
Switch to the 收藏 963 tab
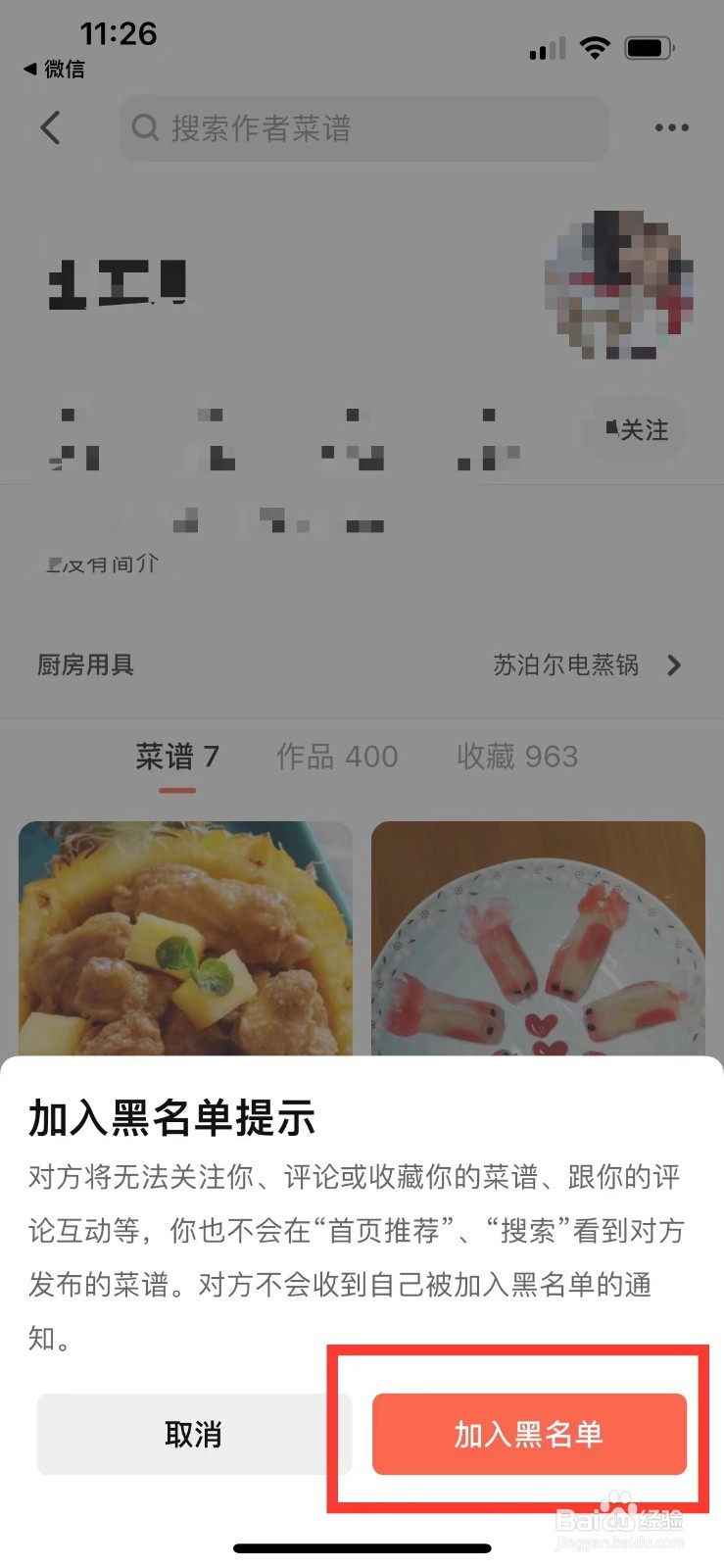(517, 756)
